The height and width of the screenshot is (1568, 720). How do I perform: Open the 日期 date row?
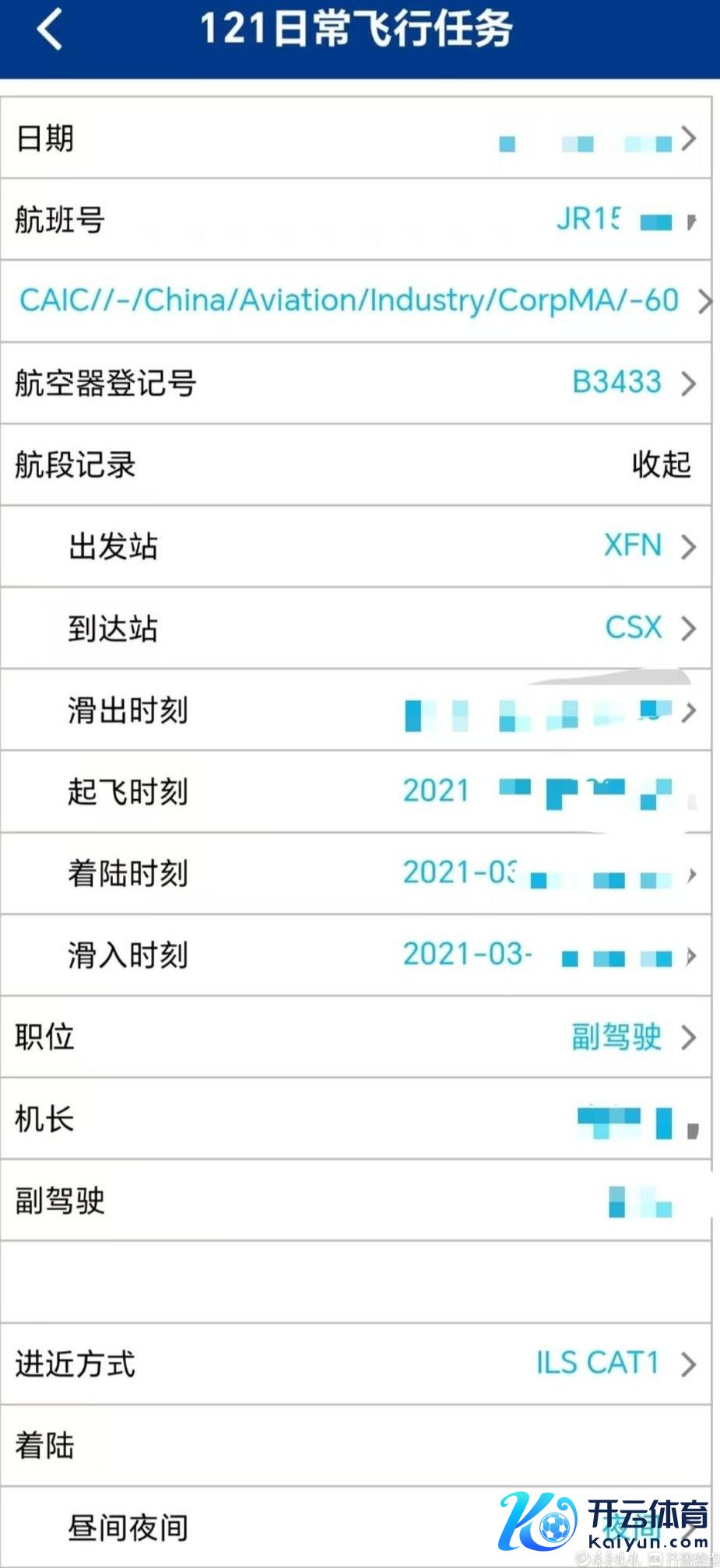coord(356,139)
